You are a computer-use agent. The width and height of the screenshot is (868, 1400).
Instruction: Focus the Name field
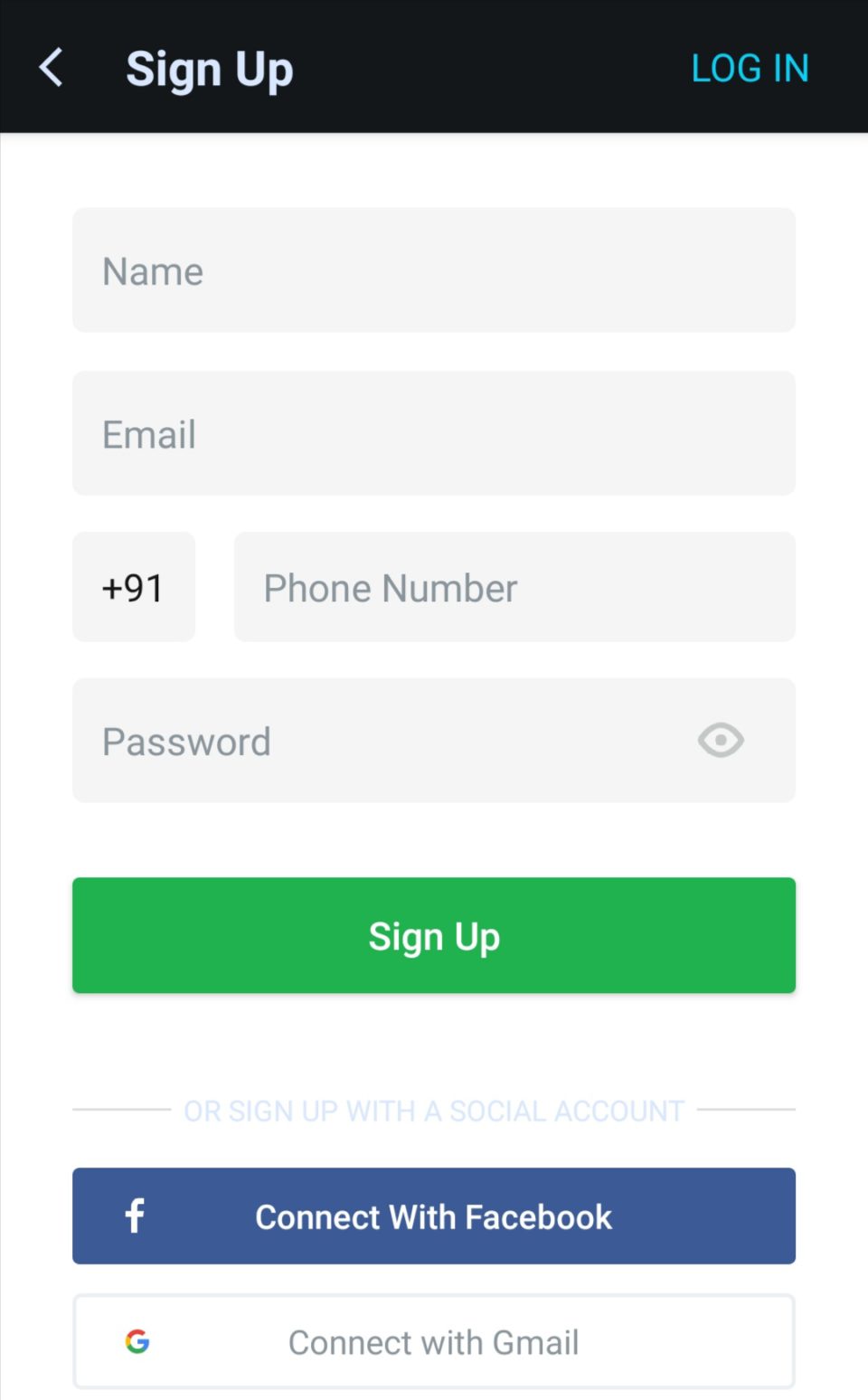tap(434, 270)
